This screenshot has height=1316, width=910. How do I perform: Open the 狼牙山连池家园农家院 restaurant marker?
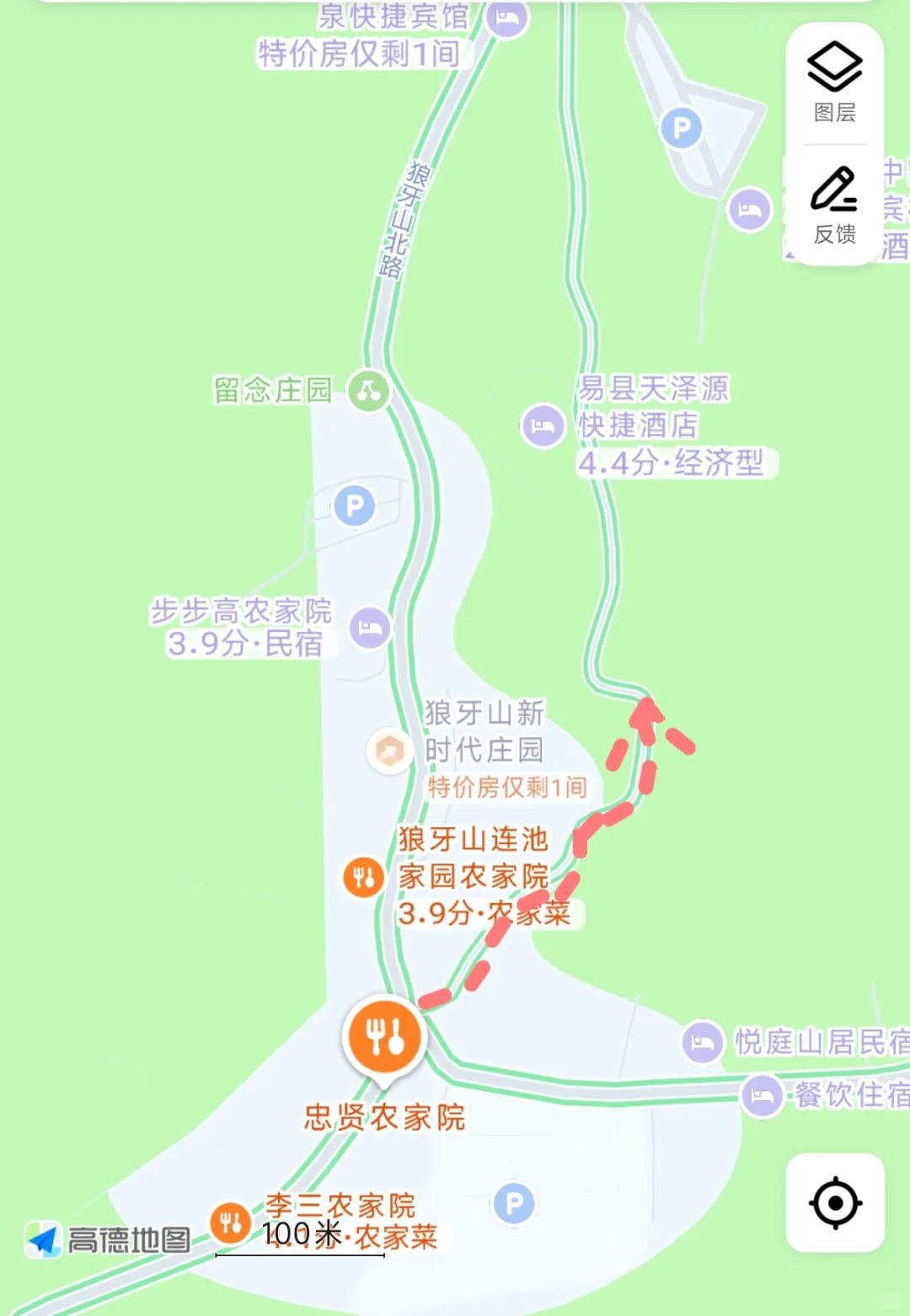coord(364,876)
